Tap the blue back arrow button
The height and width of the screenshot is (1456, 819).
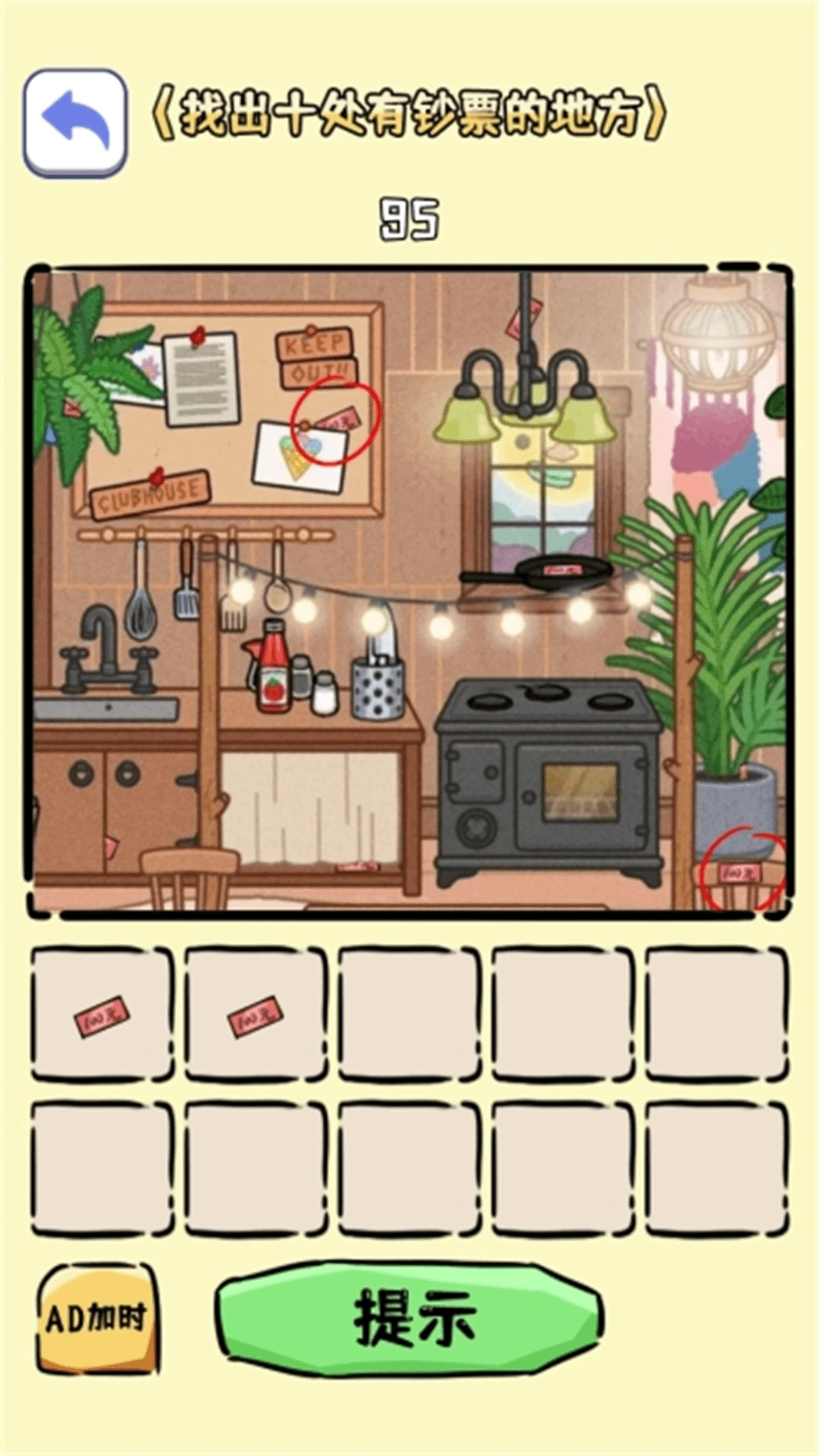75,123
